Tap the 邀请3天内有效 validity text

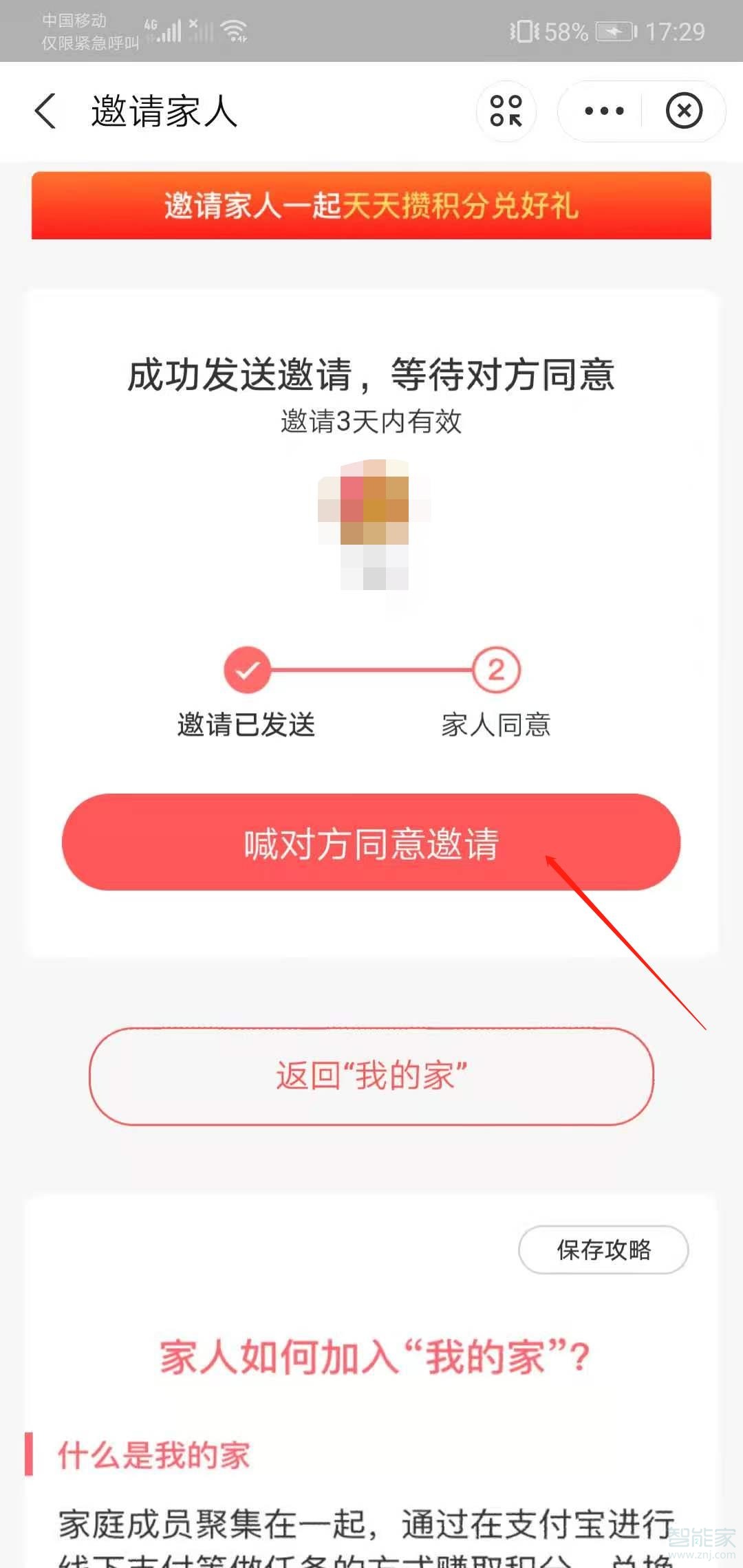point(371,423)
